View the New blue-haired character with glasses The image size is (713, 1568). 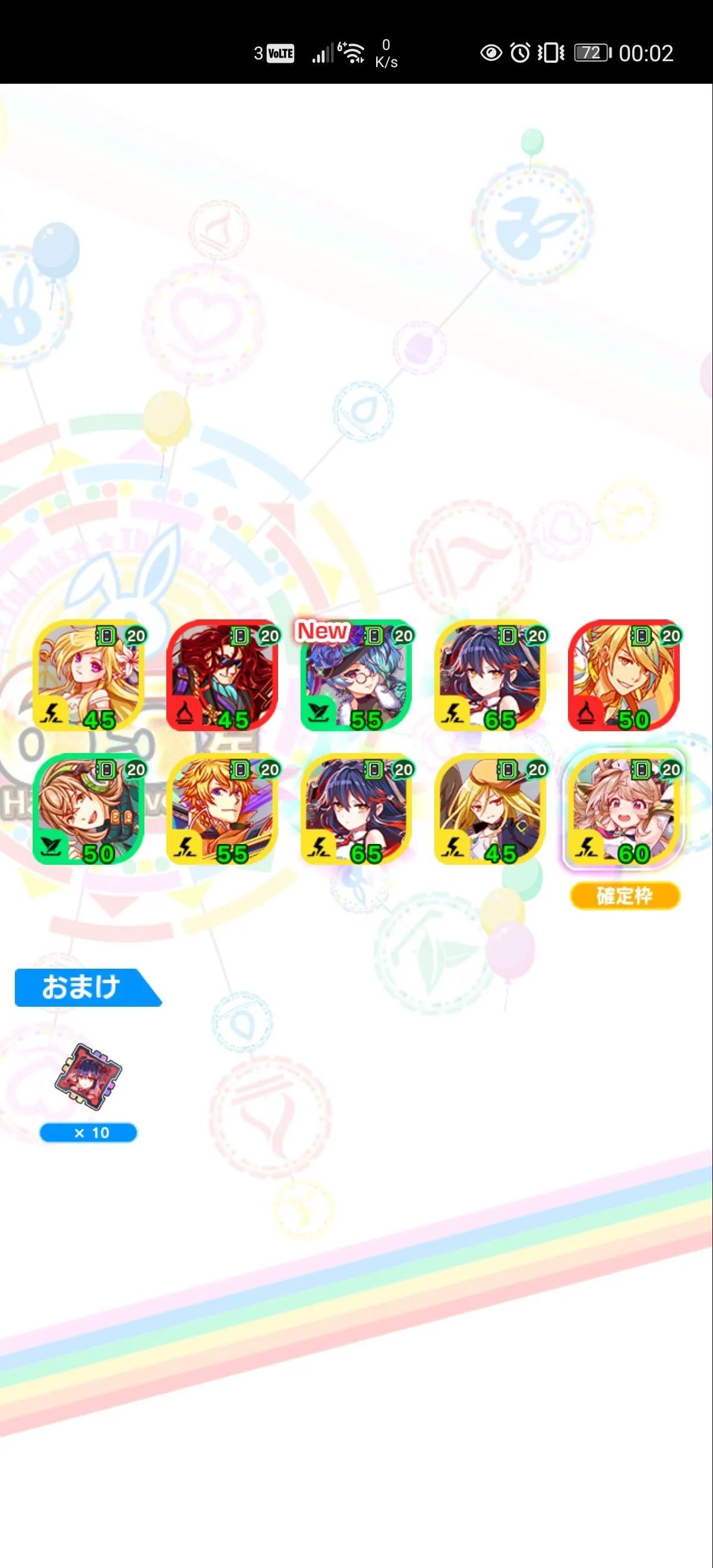[356, 676]
